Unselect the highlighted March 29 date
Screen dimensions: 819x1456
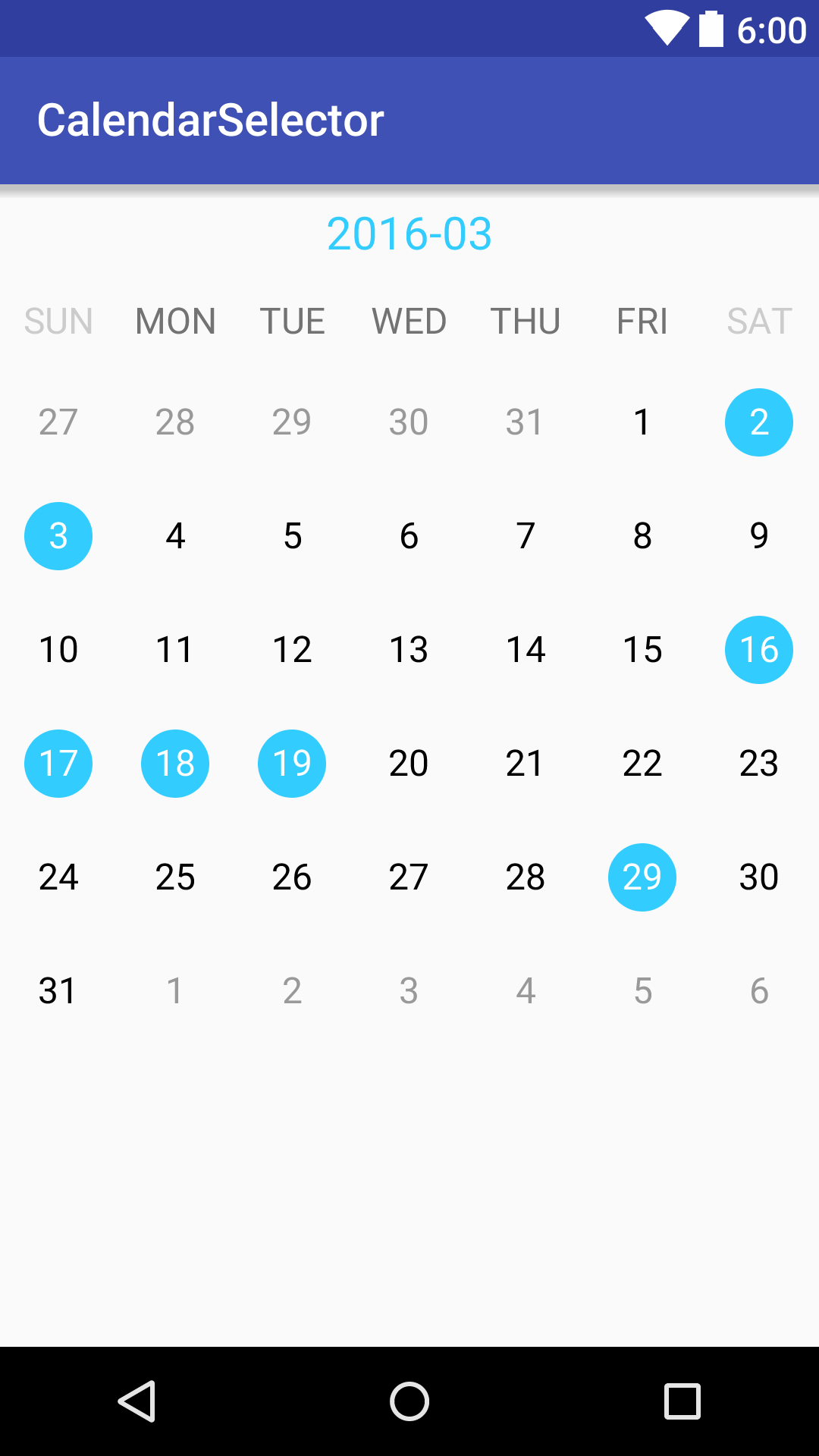pos(642,877)
